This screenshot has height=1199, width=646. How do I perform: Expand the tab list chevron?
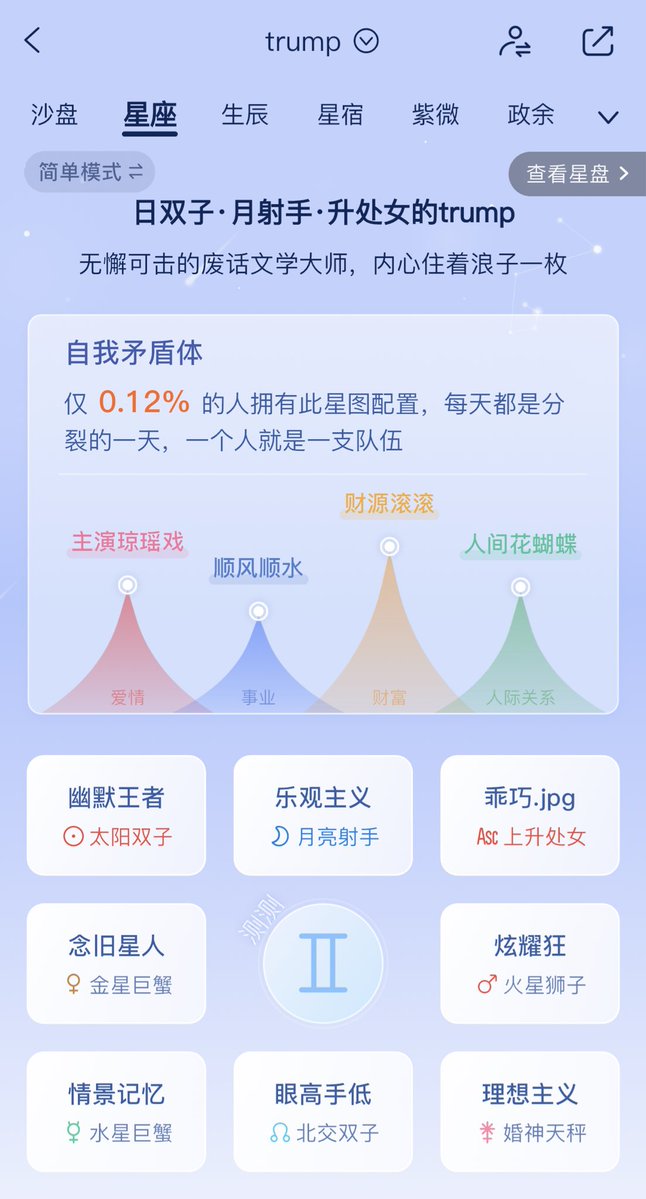point(608,117)
